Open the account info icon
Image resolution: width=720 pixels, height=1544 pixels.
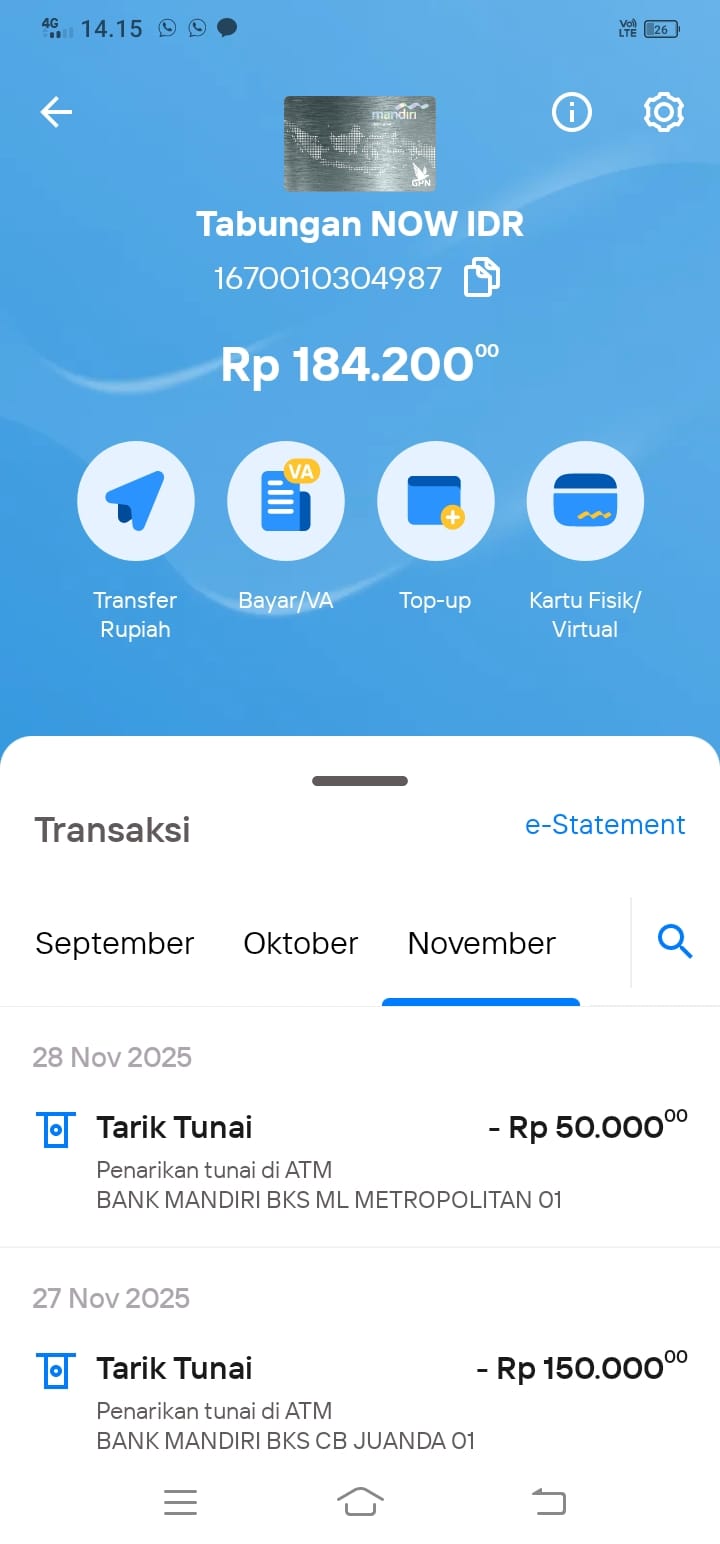tap(572, 113)
